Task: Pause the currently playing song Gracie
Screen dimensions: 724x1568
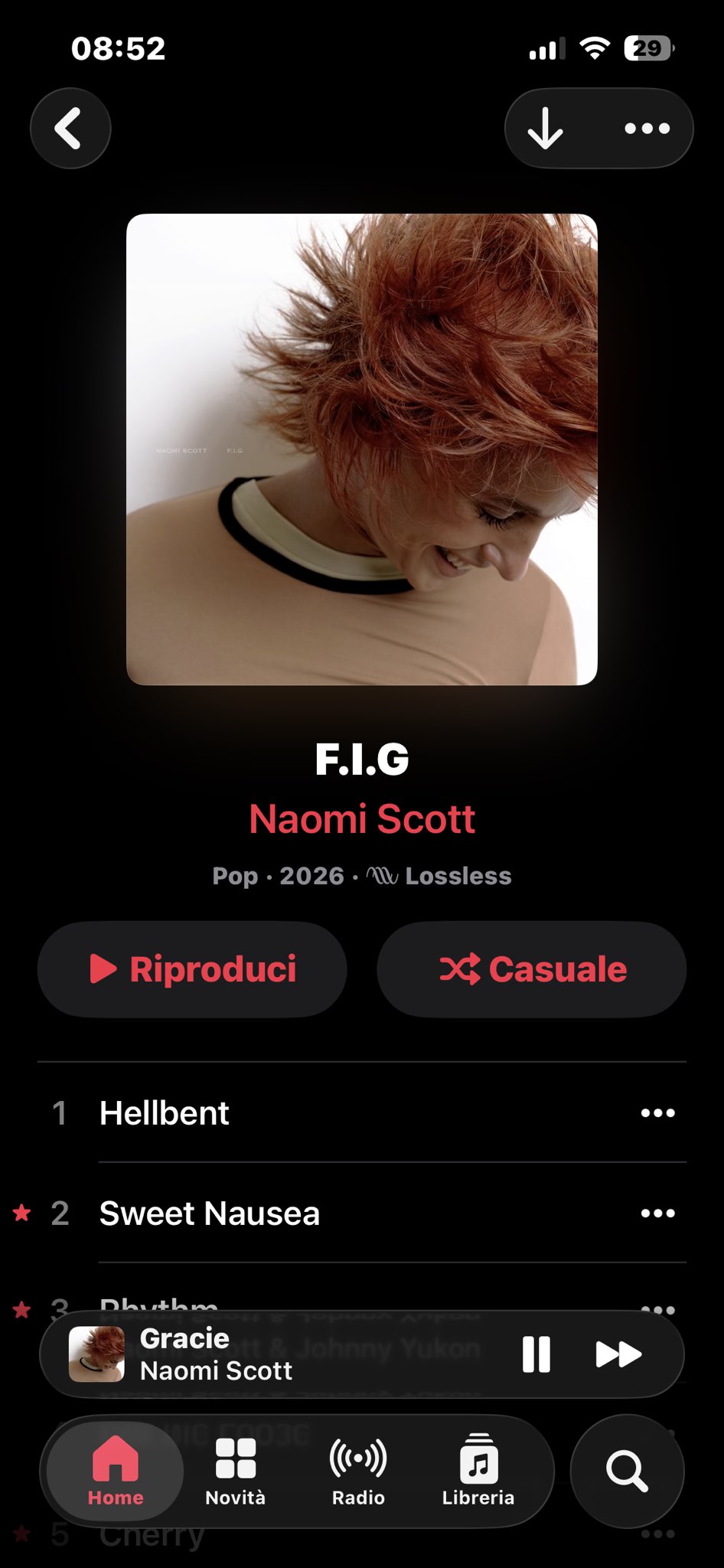Action: pyautogui.click(x=536, y=1354)
